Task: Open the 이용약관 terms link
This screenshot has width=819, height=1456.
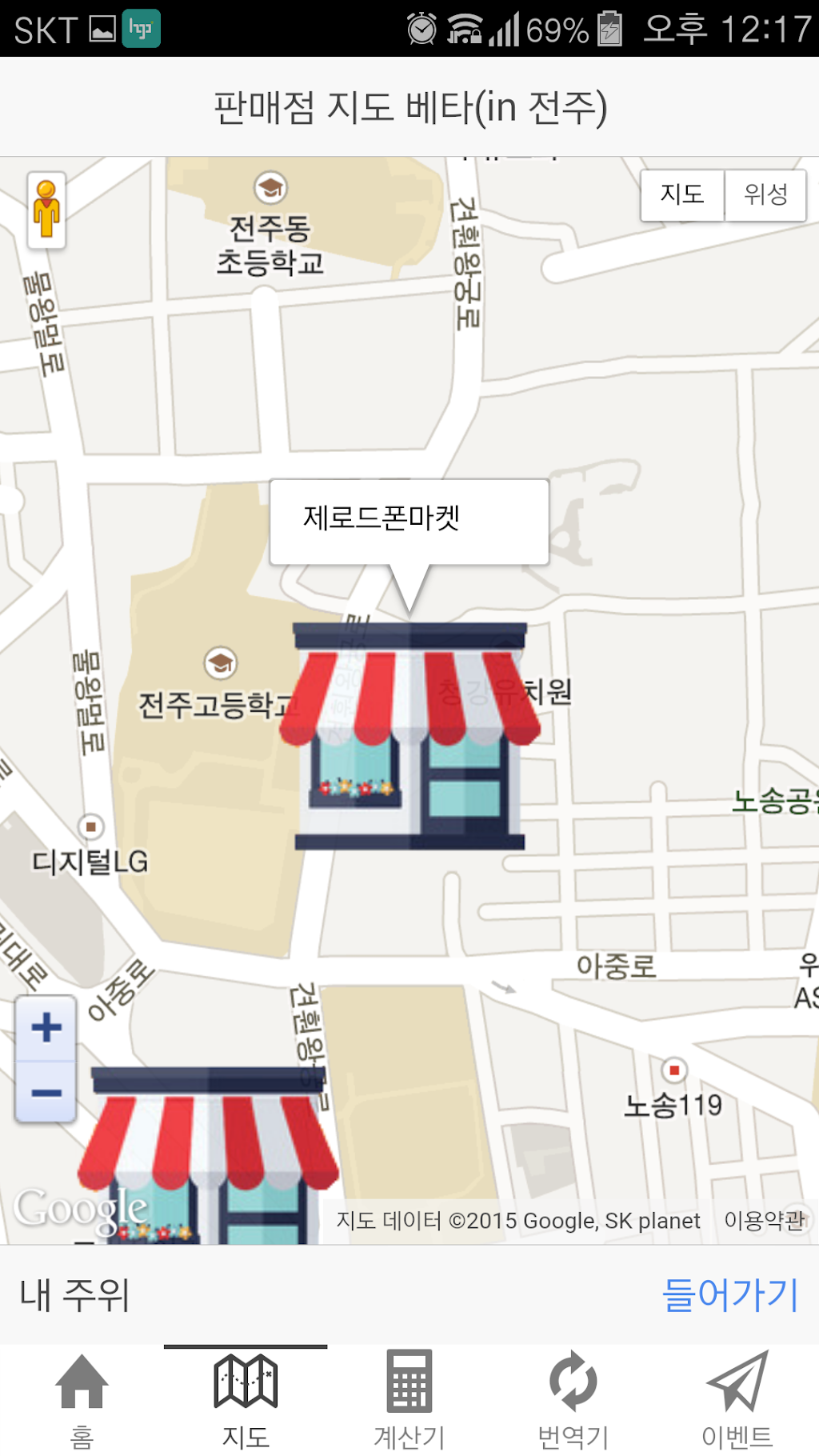Action: pyautogui.click(x=764, y=1221)
